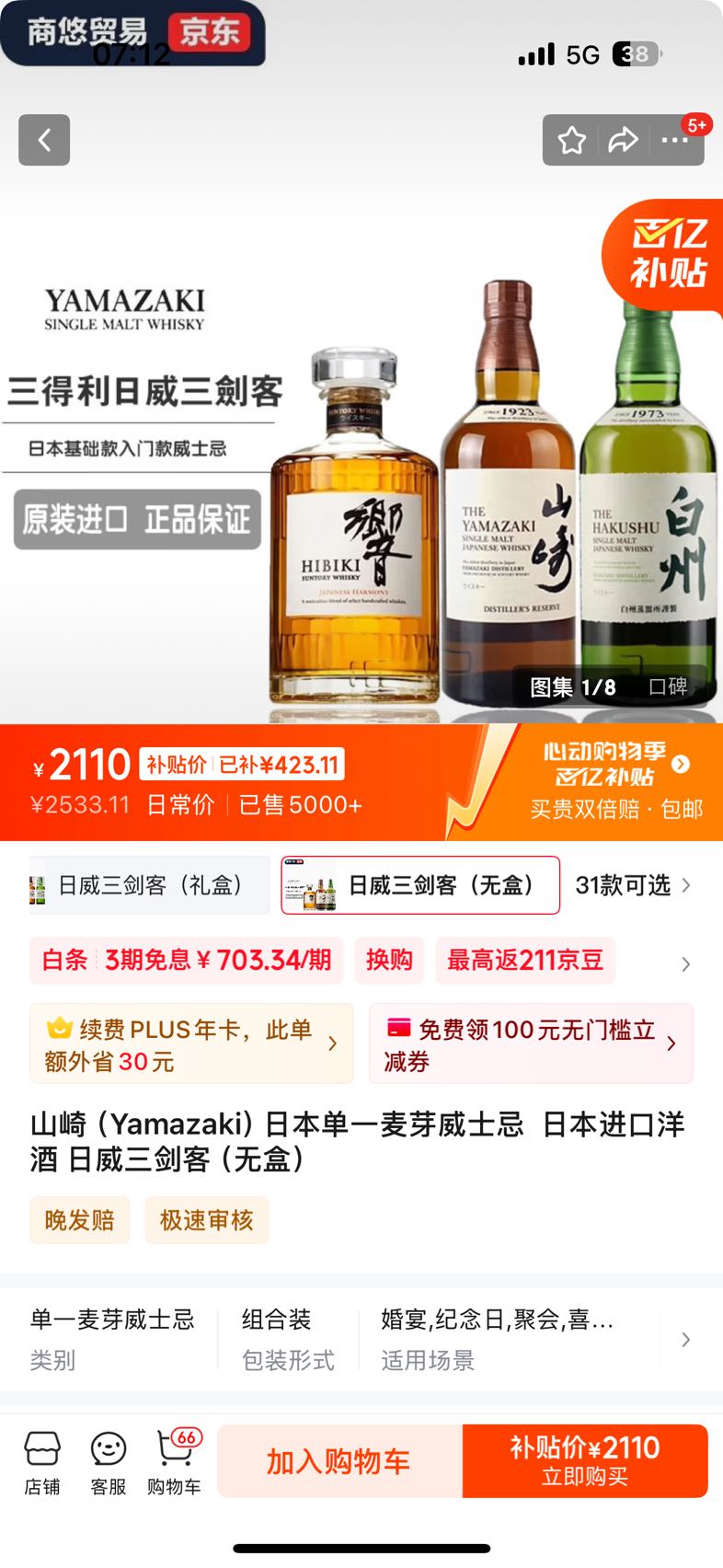723x1568 pixels.
Task: Open the 购物车 shopping cart
Action: tap(174, 1462)
